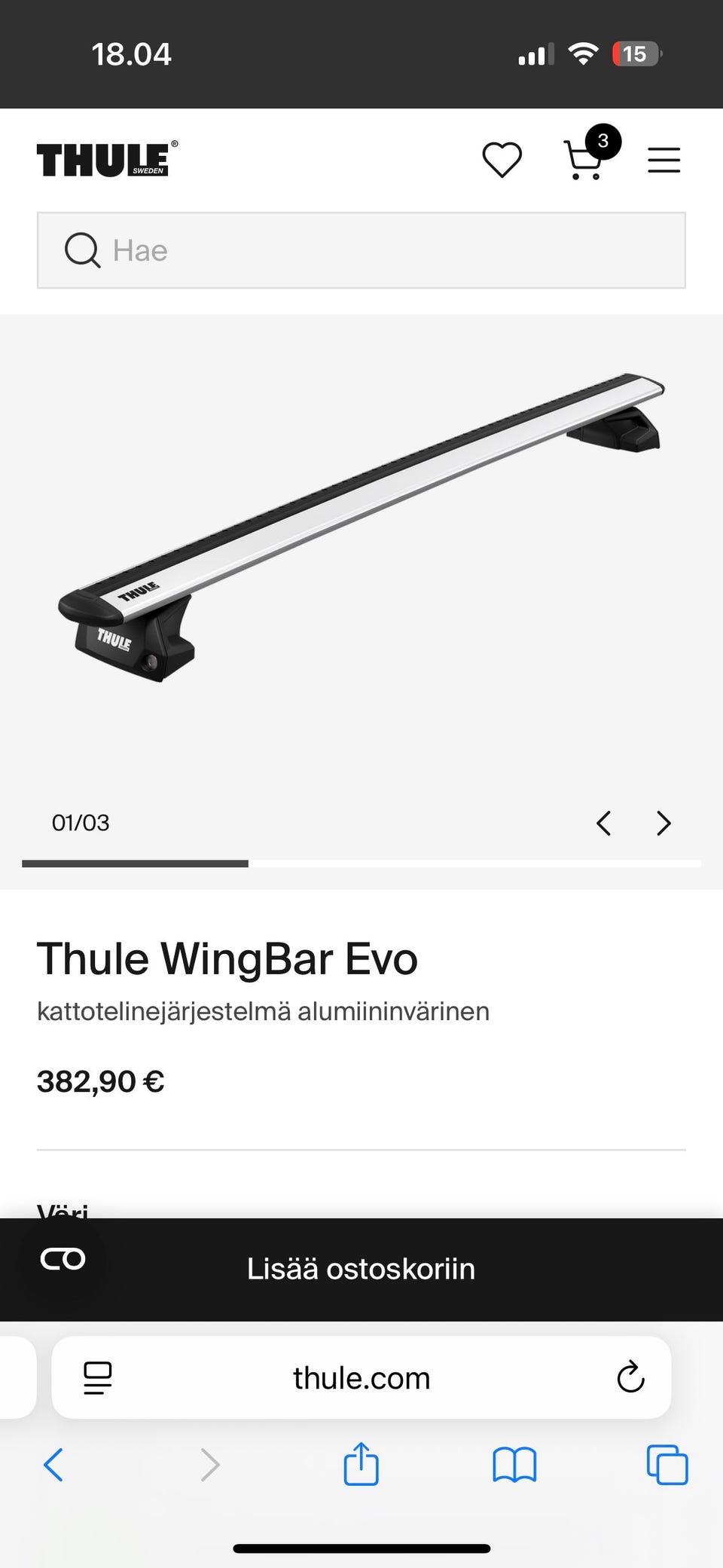
Task: Open the Thule home page logo
Action: 107,159
